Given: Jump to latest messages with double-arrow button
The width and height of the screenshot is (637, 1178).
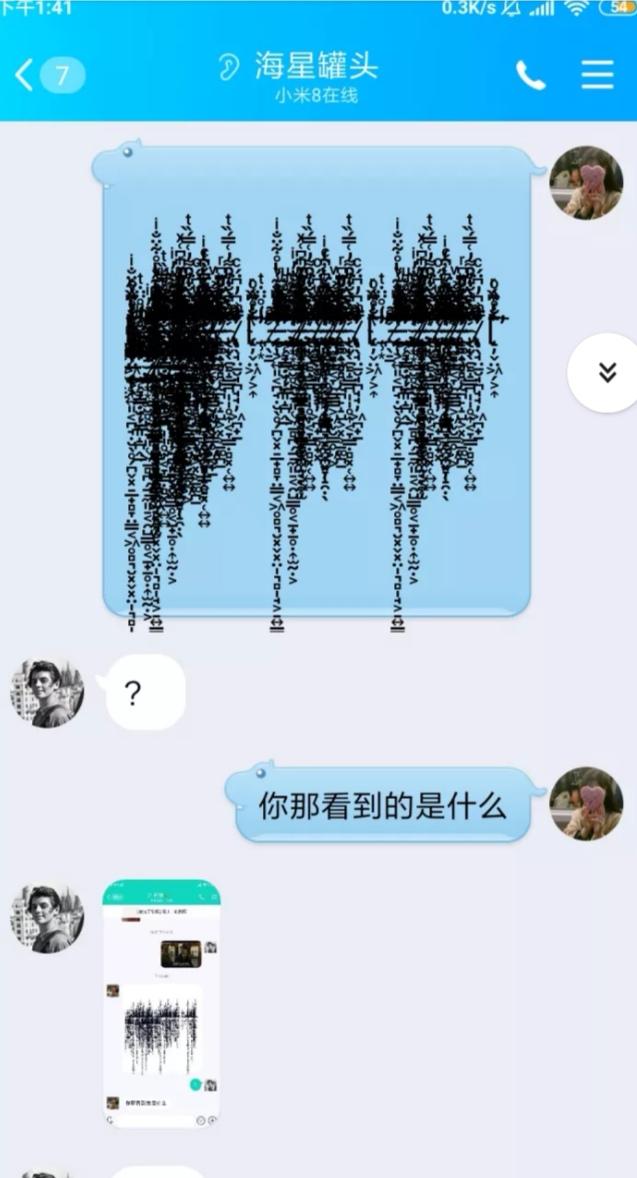Looking at the screenshot, I should pyautogui.click(x=607, y=373).
